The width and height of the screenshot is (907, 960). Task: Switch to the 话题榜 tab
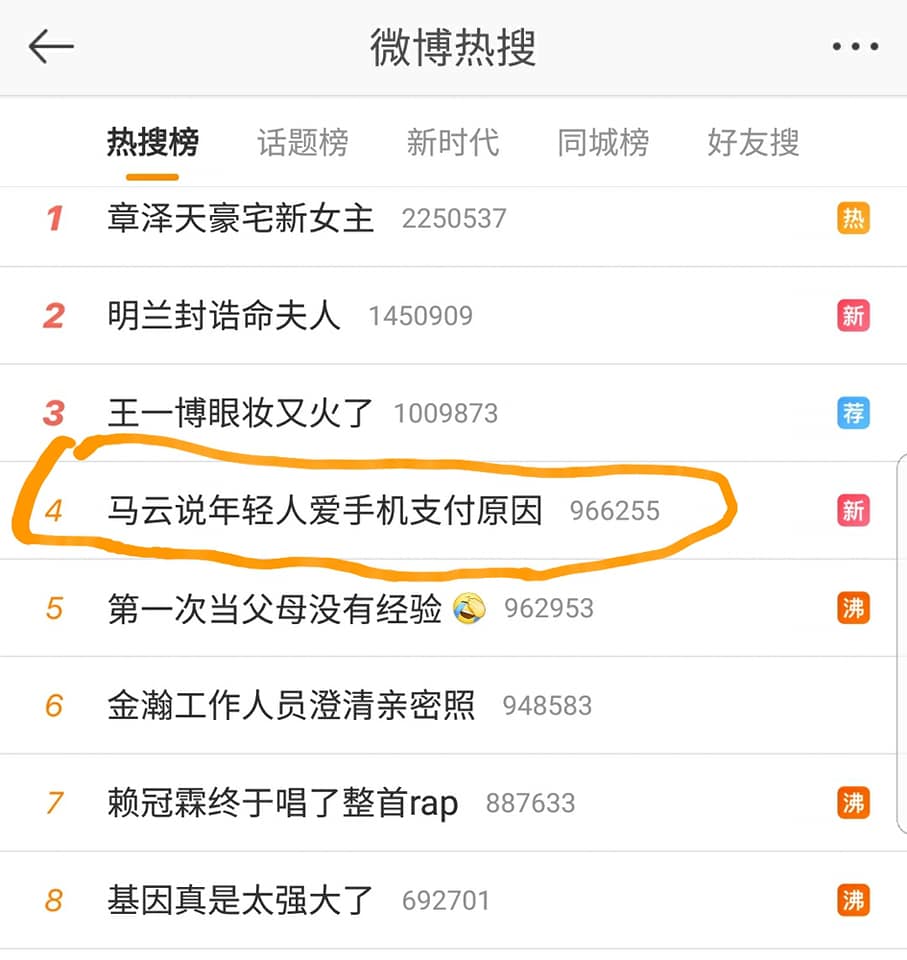point(302,143)
